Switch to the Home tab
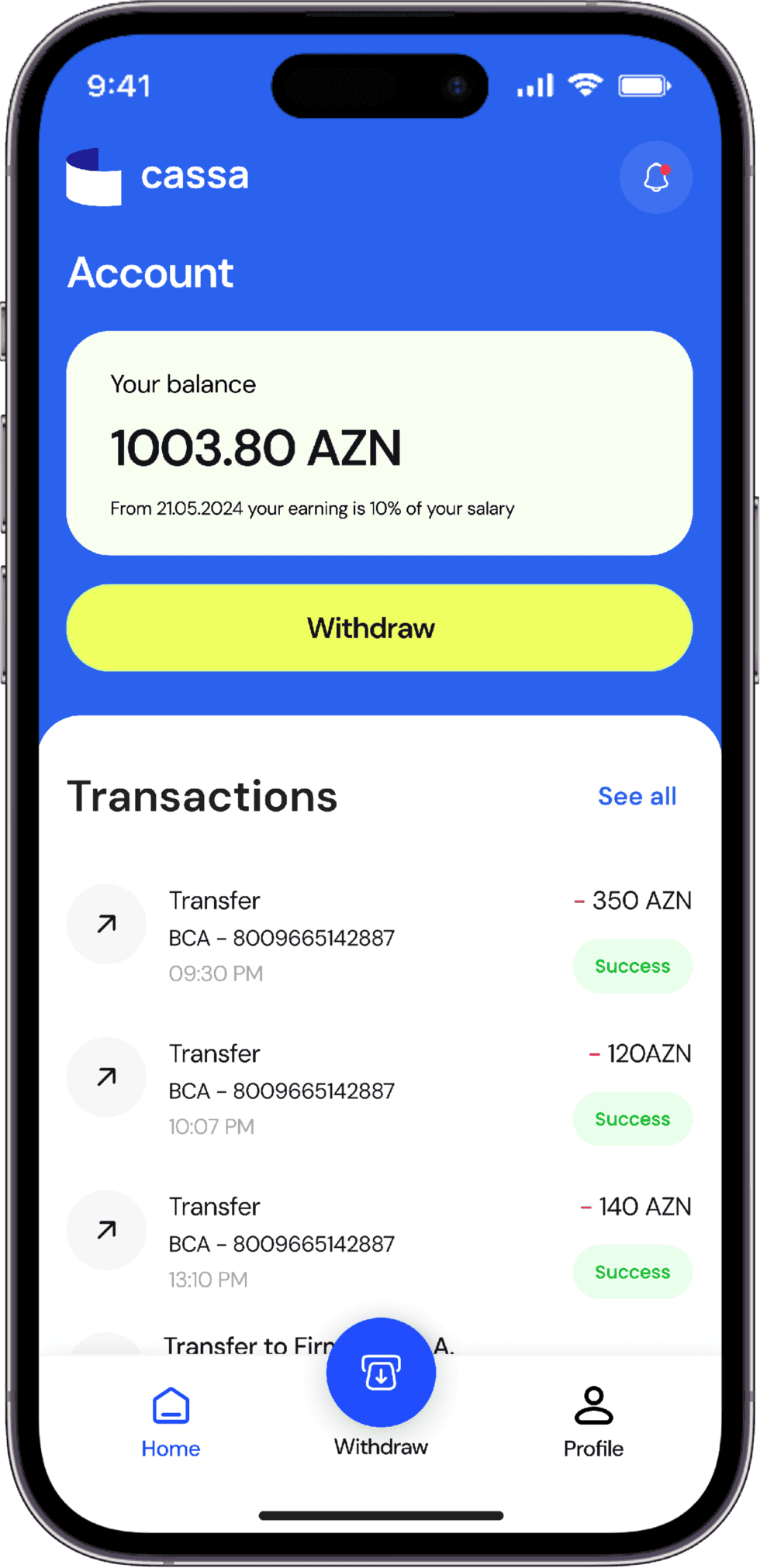 [171, 1423]
